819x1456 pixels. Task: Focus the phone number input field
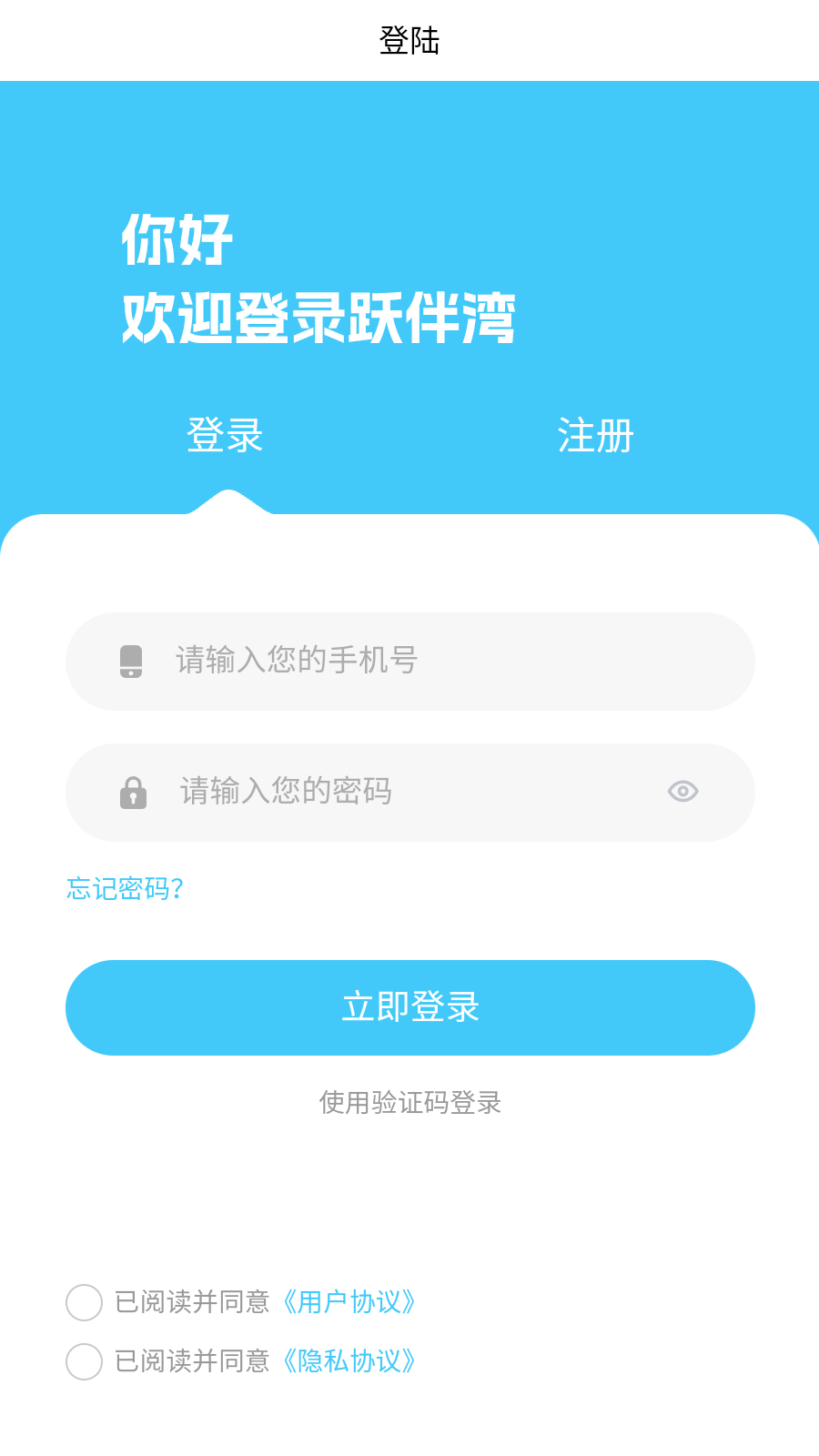409,661
